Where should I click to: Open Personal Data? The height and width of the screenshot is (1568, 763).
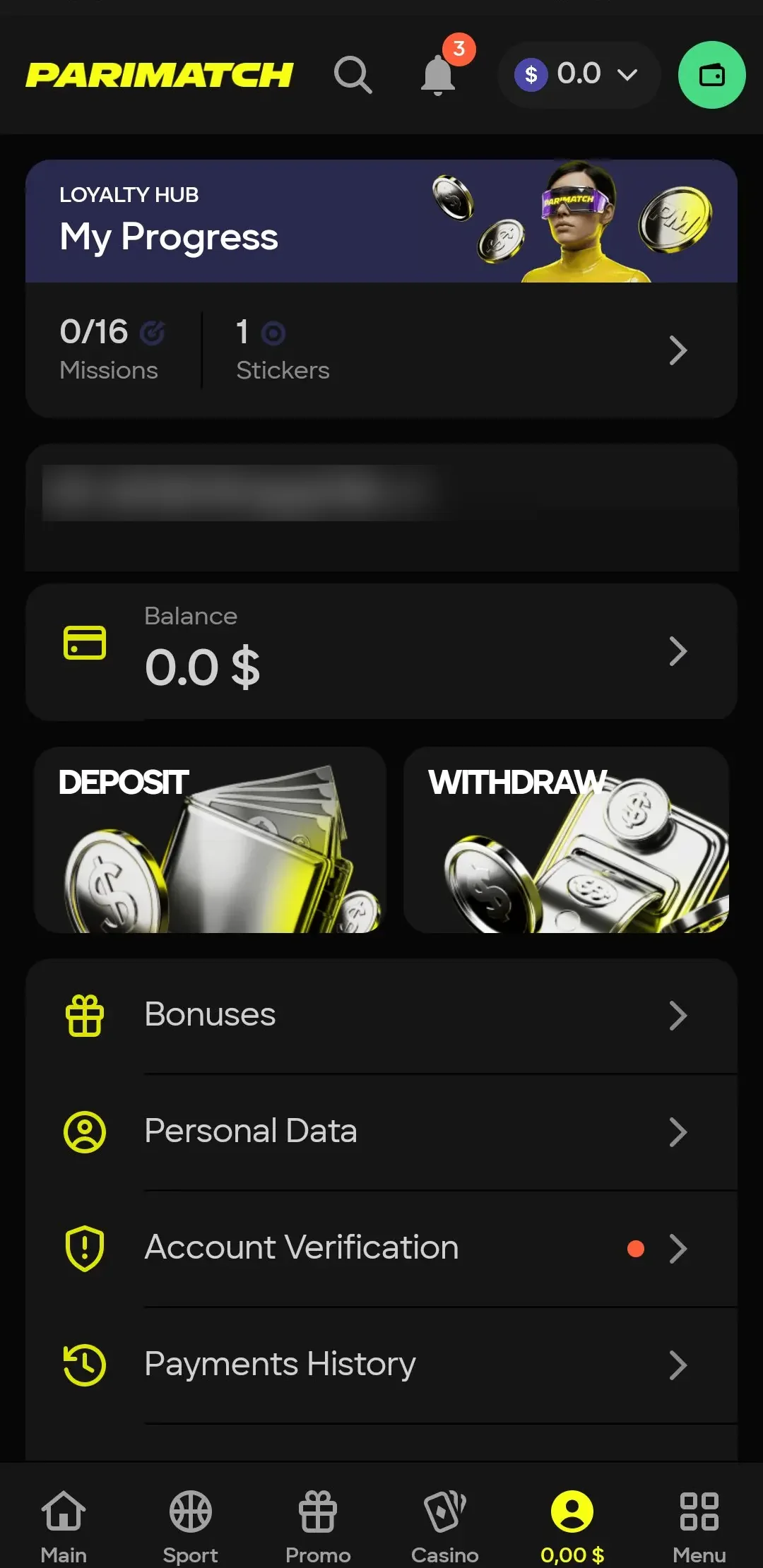381,1132
